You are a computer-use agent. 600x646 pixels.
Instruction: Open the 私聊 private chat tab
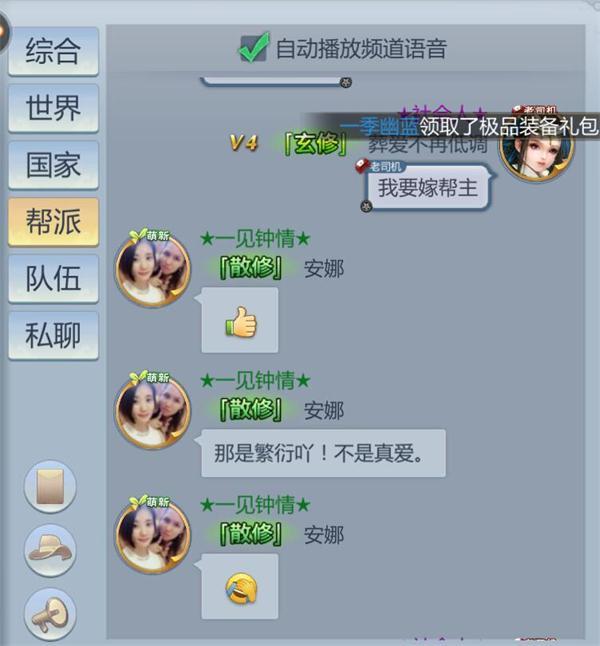point(53,336)
